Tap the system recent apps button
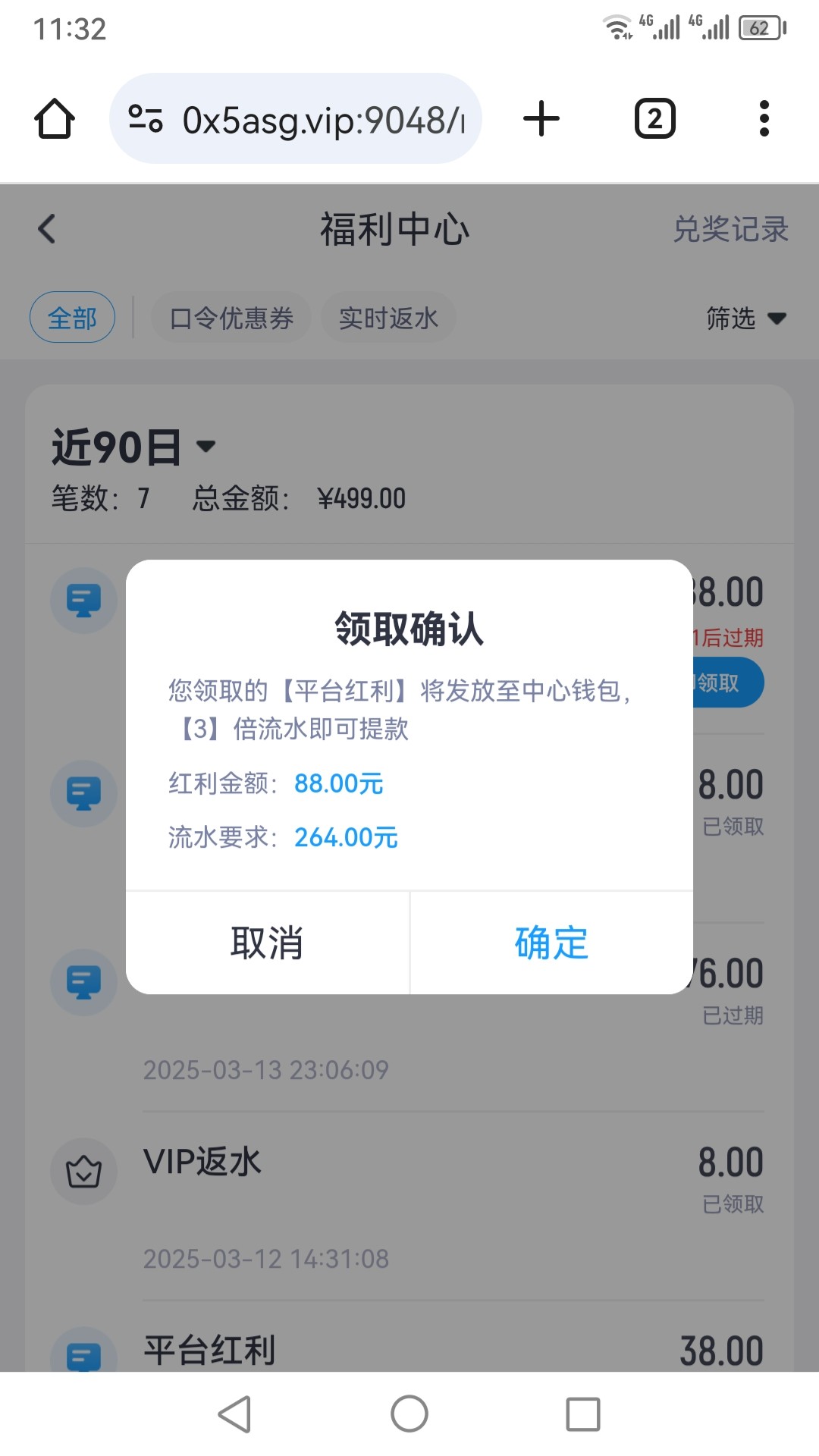This screenshot has height=1456, width=819. (x=583, y=1414)
